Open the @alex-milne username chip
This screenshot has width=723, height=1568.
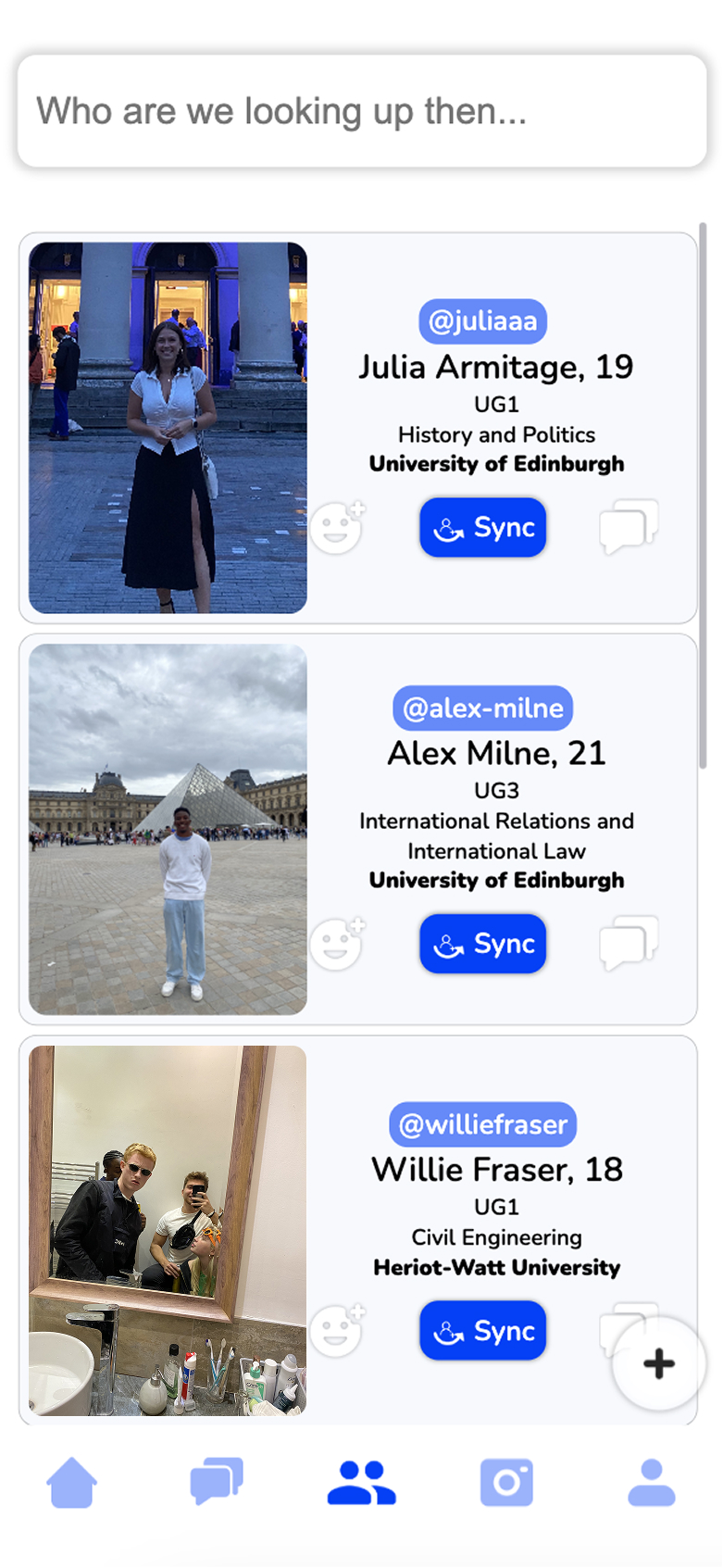[x=482, y=709]
